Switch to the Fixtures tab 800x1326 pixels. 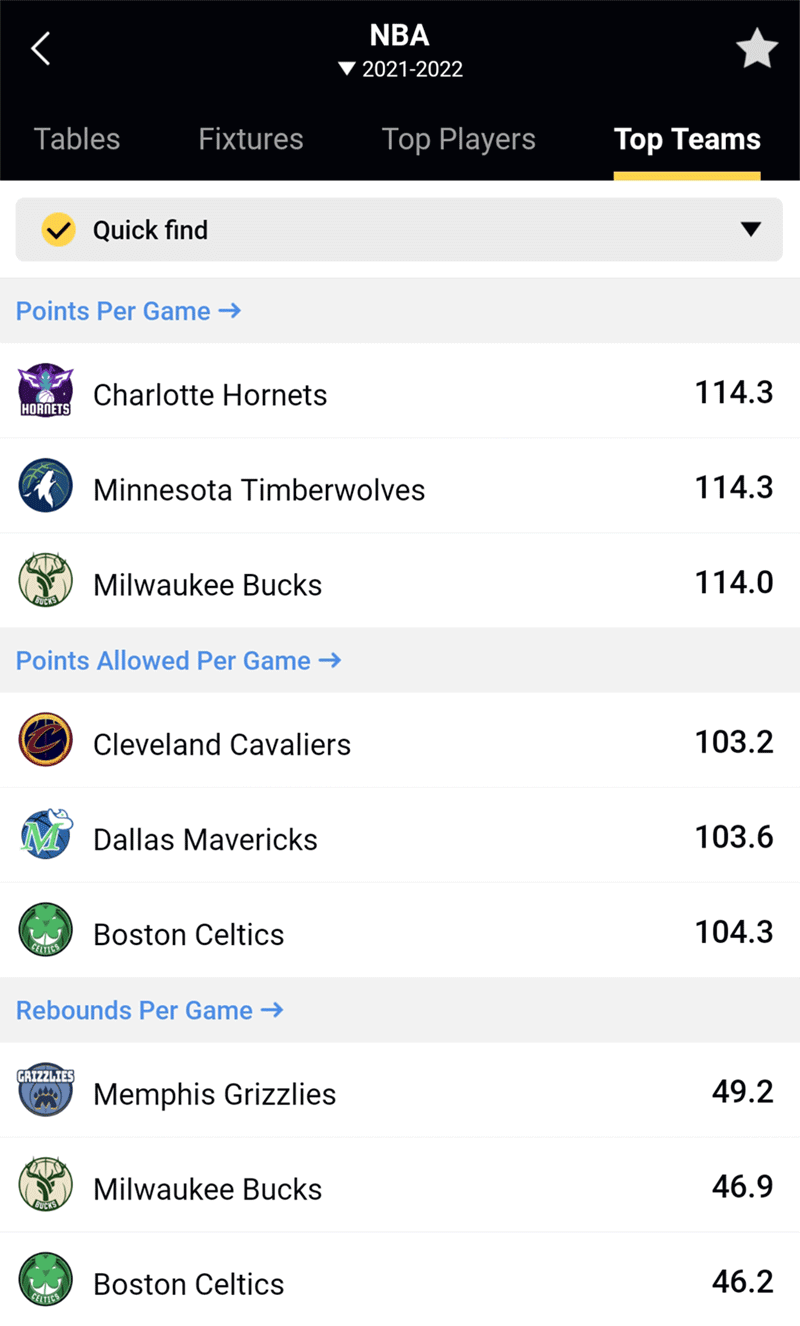[x=251, y=139]
